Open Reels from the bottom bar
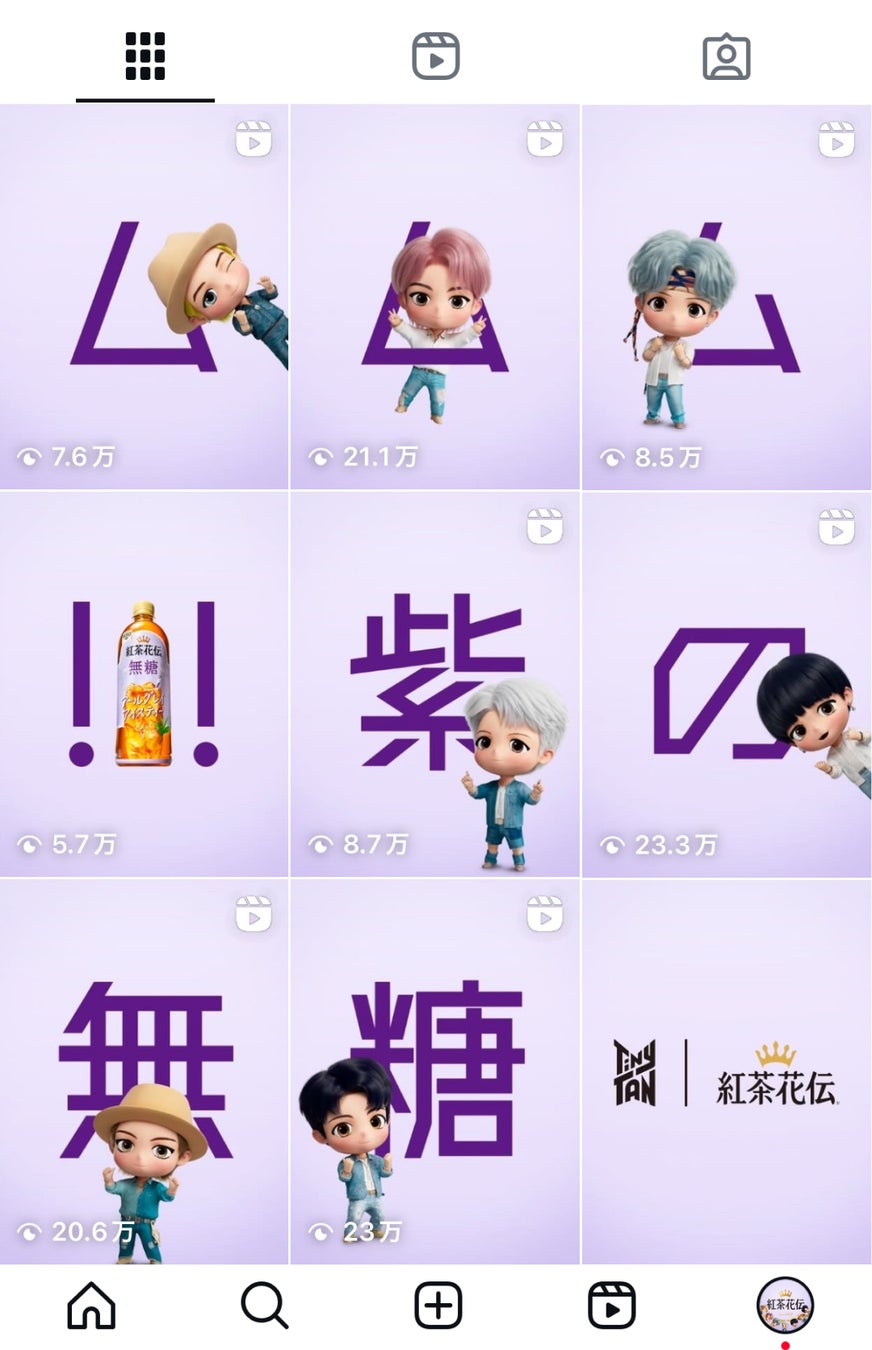The image size is (872, 1350). pos(611,1306)
